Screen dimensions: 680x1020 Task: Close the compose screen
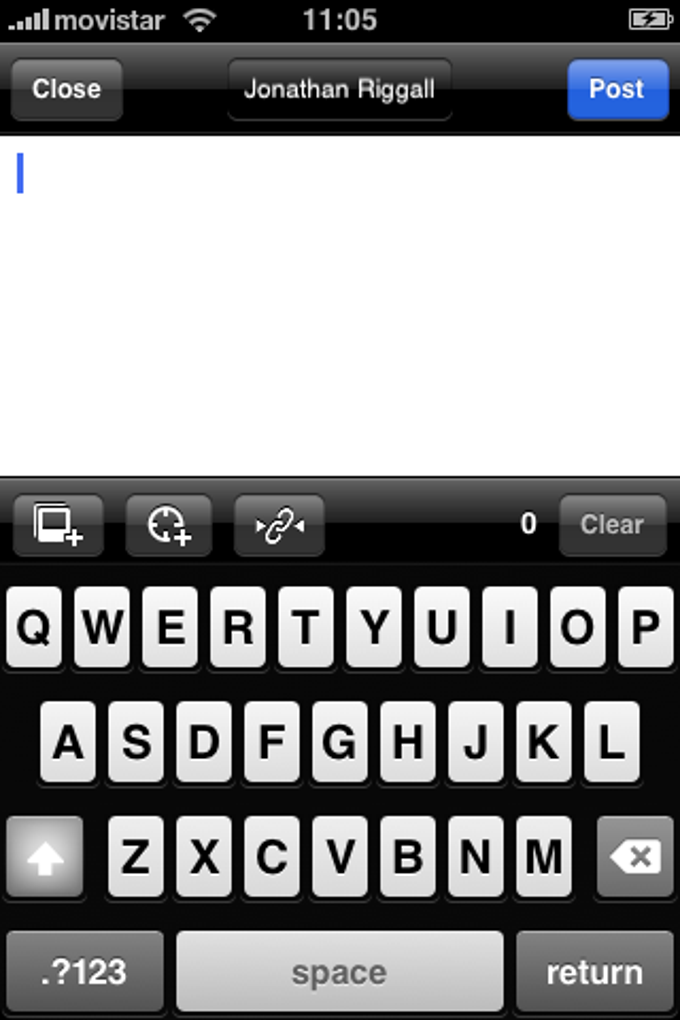(66, 89)
